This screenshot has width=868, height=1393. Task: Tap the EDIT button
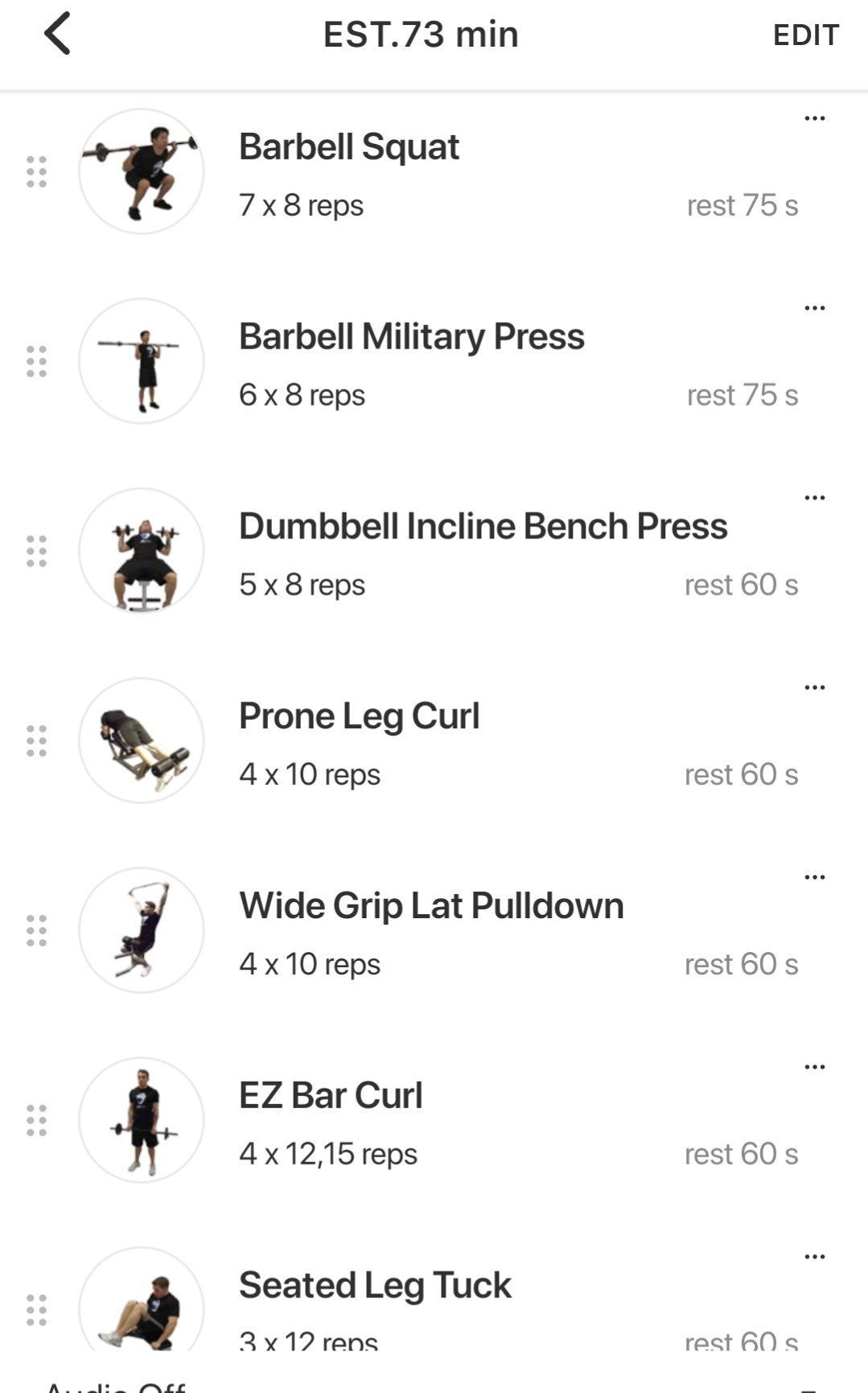[x=805, y=35]
